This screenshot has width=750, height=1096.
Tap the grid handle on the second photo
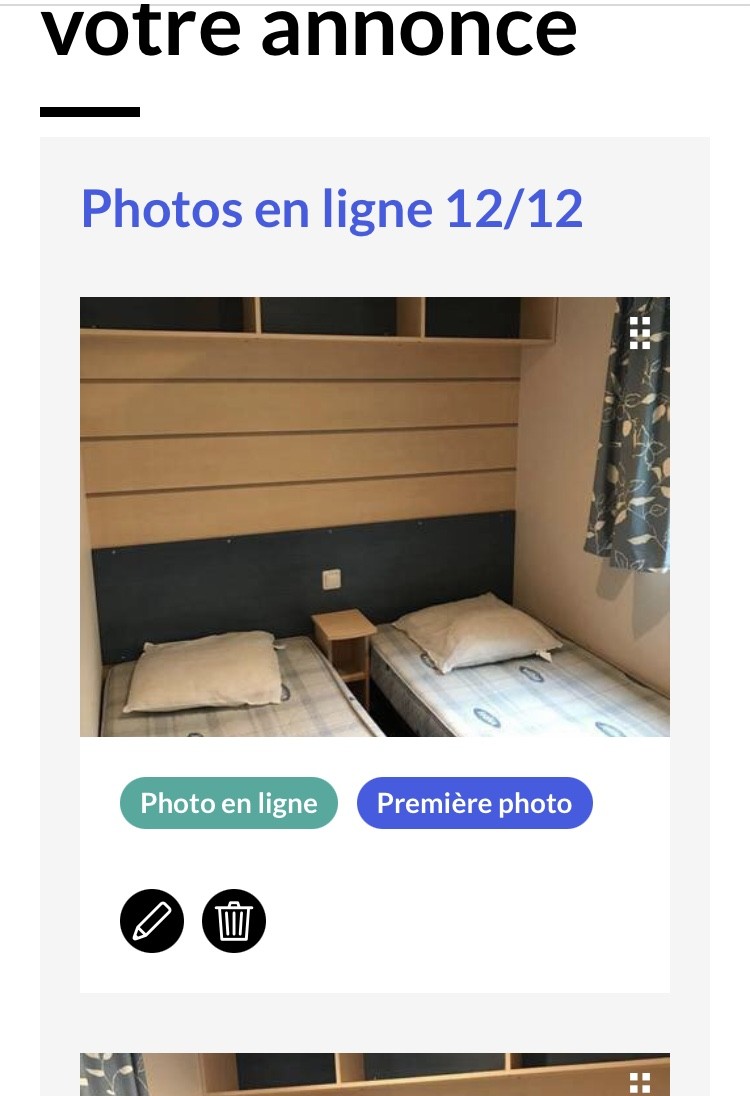point(640,1082)
